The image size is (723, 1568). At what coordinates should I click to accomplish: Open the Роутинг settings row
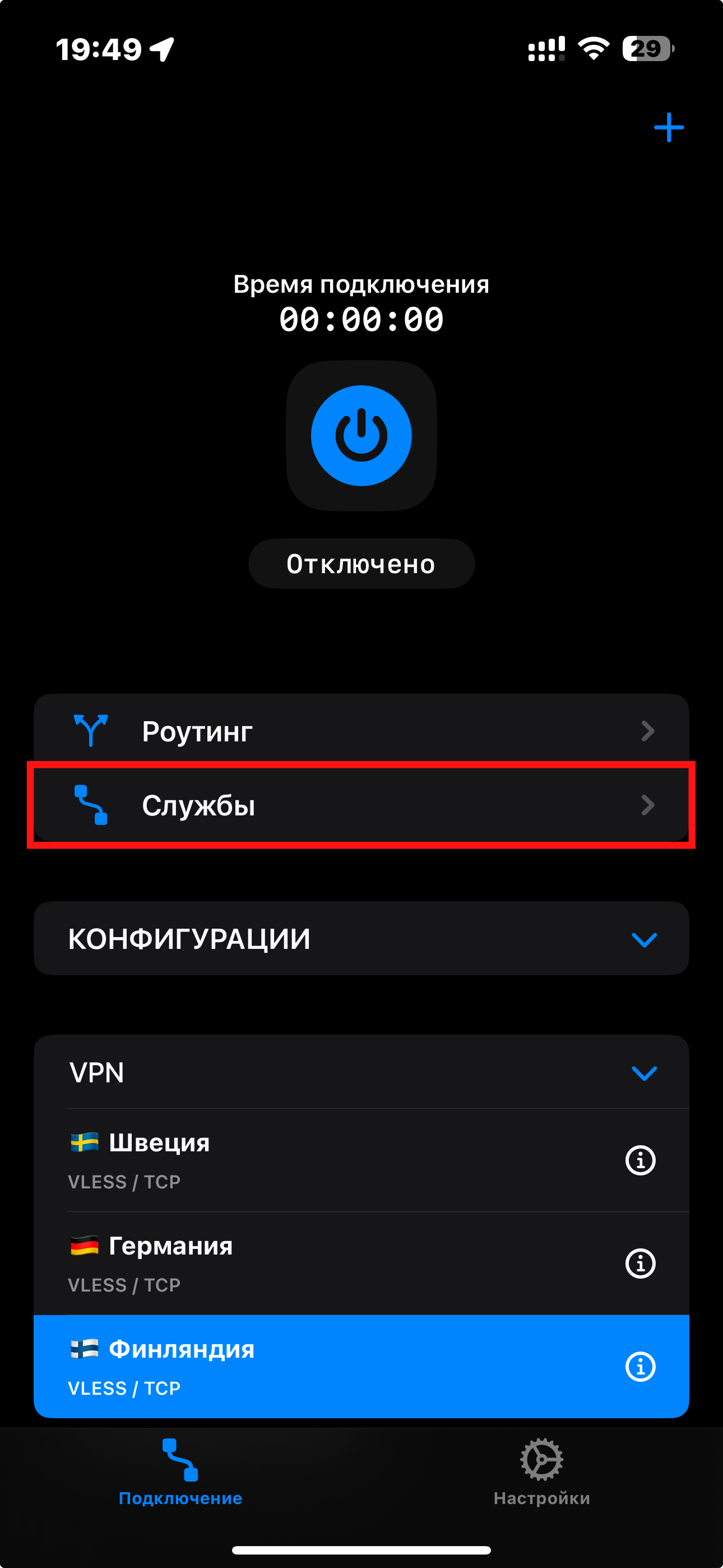pyautogui.click(x=361, y=730)
